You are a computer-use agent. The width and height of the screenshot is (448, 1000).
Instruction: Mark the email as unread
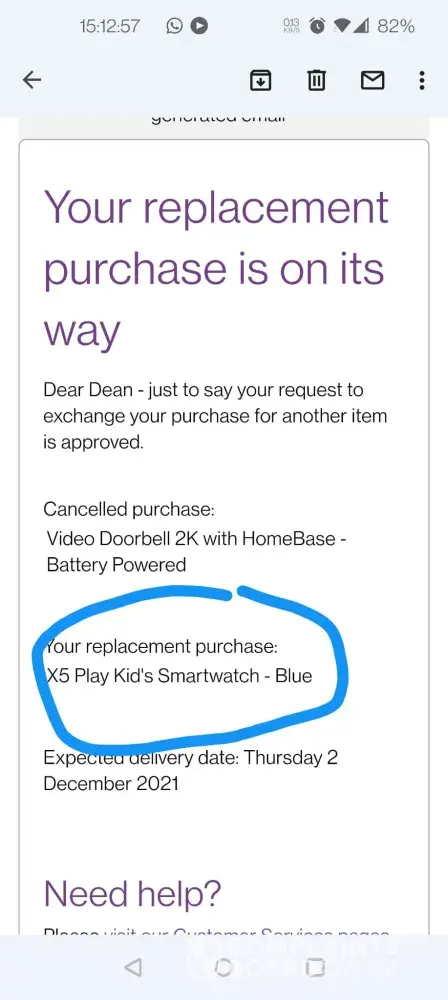[x=373, y=80]
